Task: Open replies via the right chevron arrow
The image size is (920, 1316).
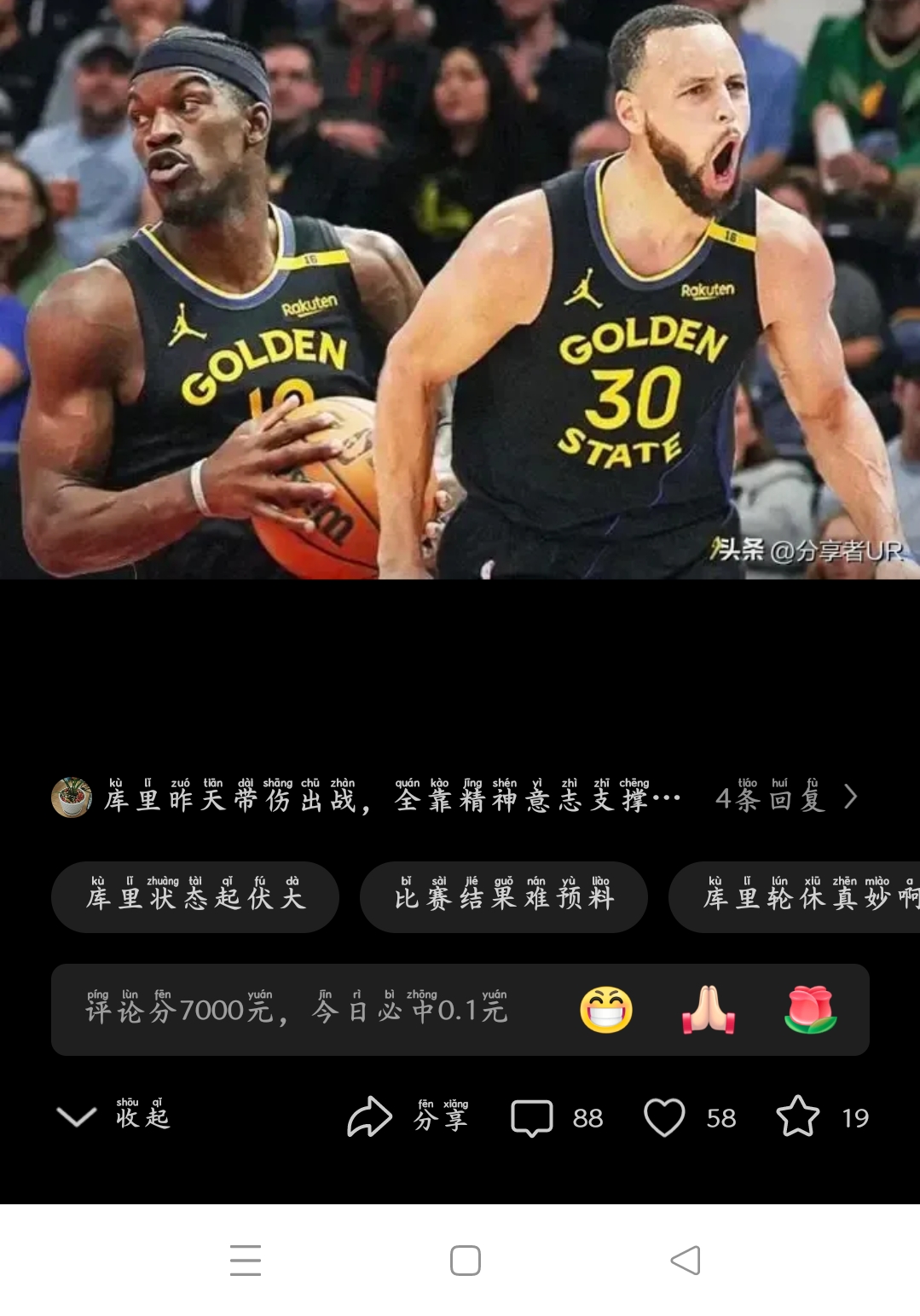Action: point(850,797)
